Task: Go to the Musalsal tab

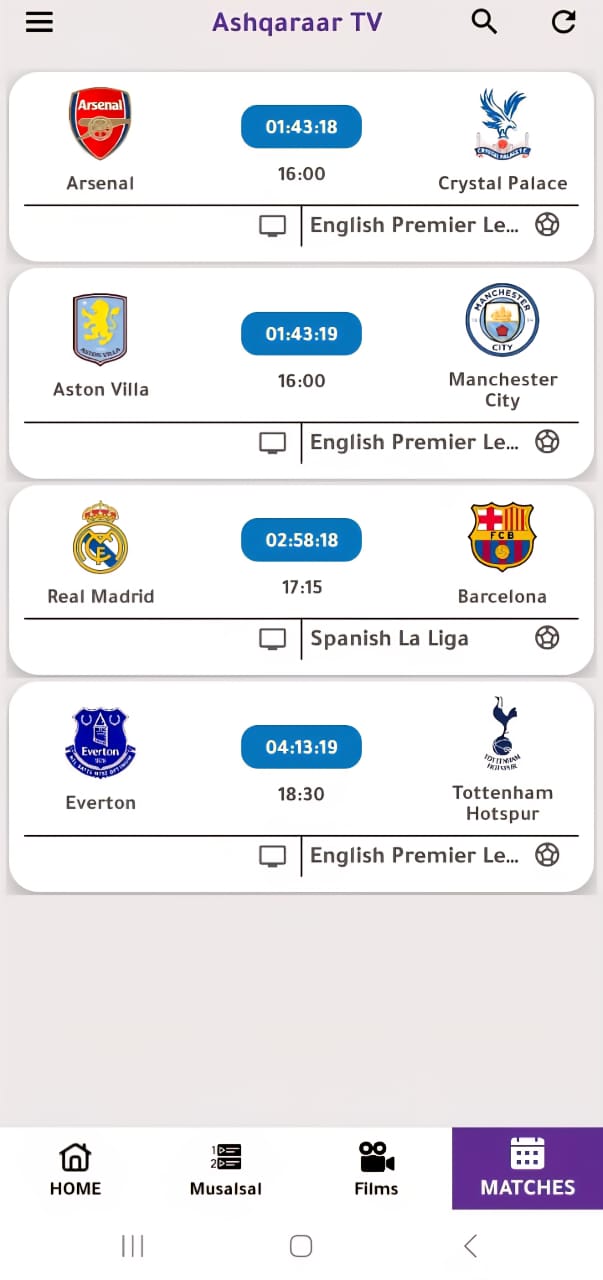Action: (226, 1168)
